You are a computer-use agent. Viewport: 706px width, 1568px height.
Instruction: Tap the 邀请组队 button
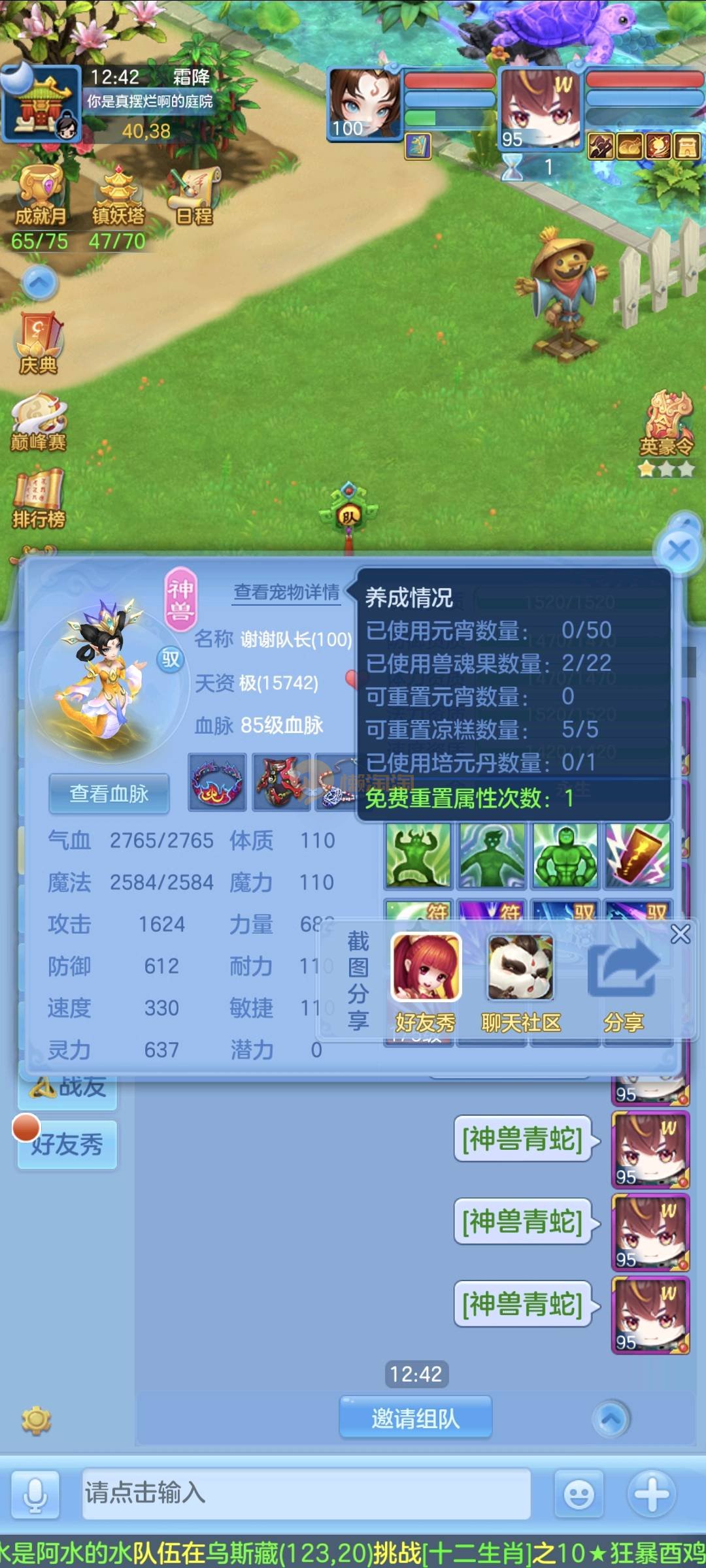(x=416, y=1418)
